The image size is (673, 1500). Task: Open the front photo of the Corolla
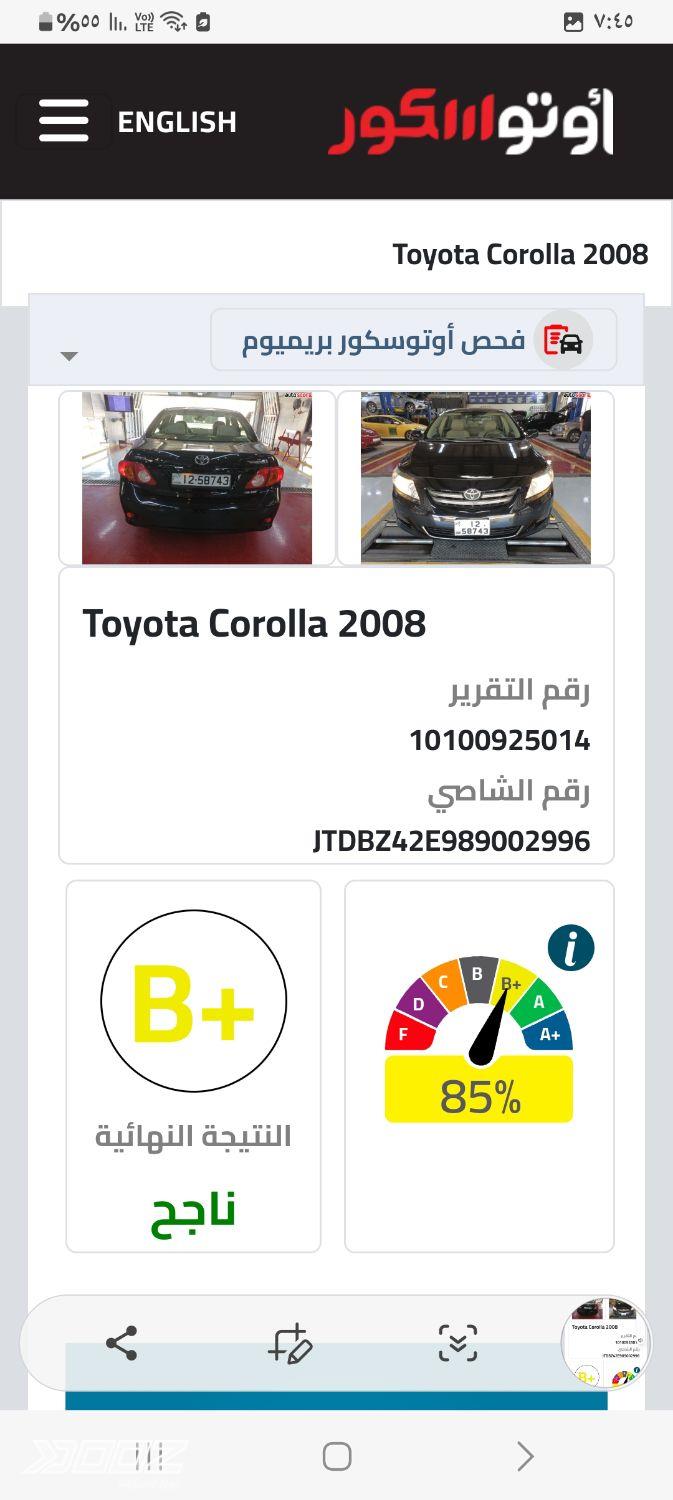click(x=475, y=478)
